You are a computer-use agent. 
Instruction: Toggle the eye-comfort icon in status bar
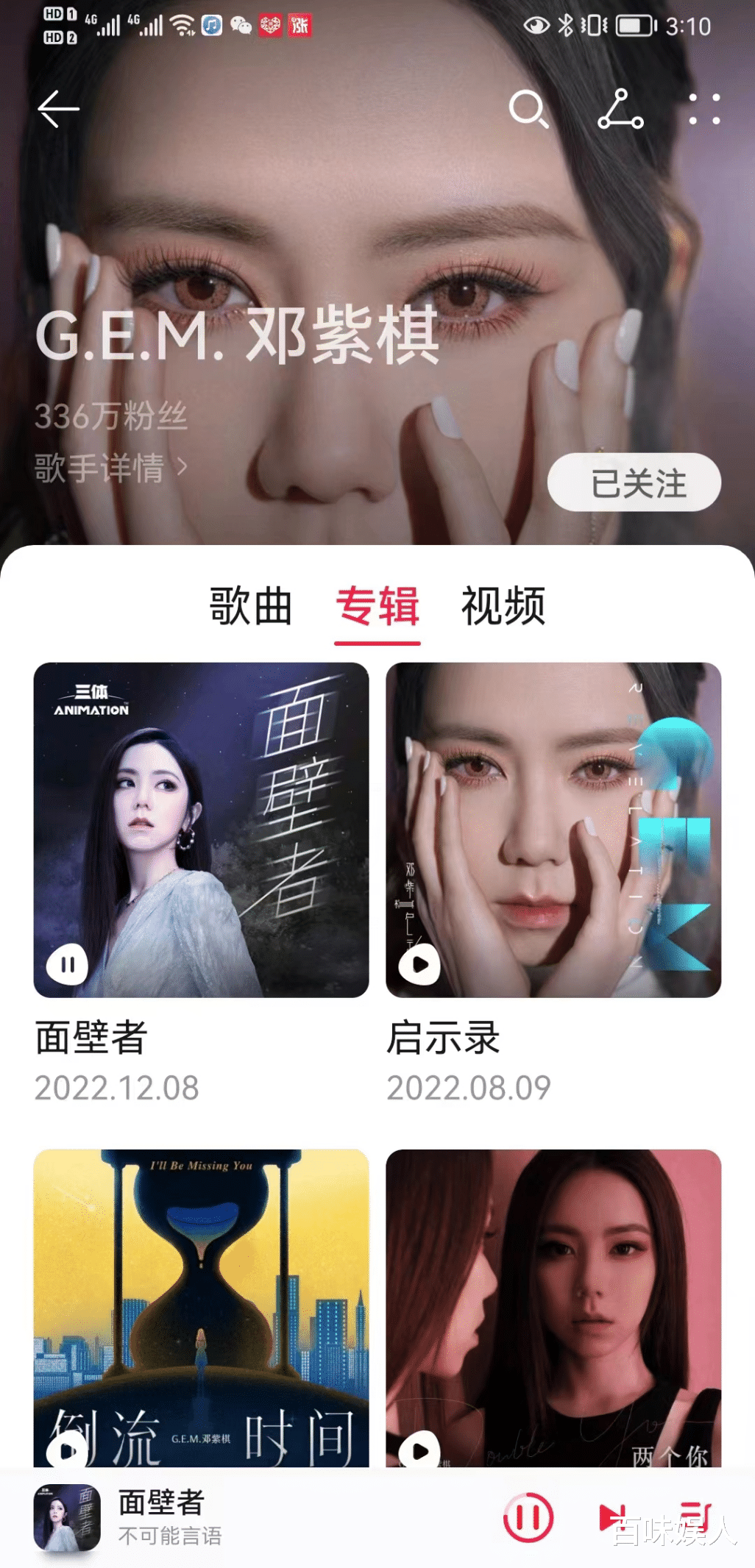(x=537, y=26)
